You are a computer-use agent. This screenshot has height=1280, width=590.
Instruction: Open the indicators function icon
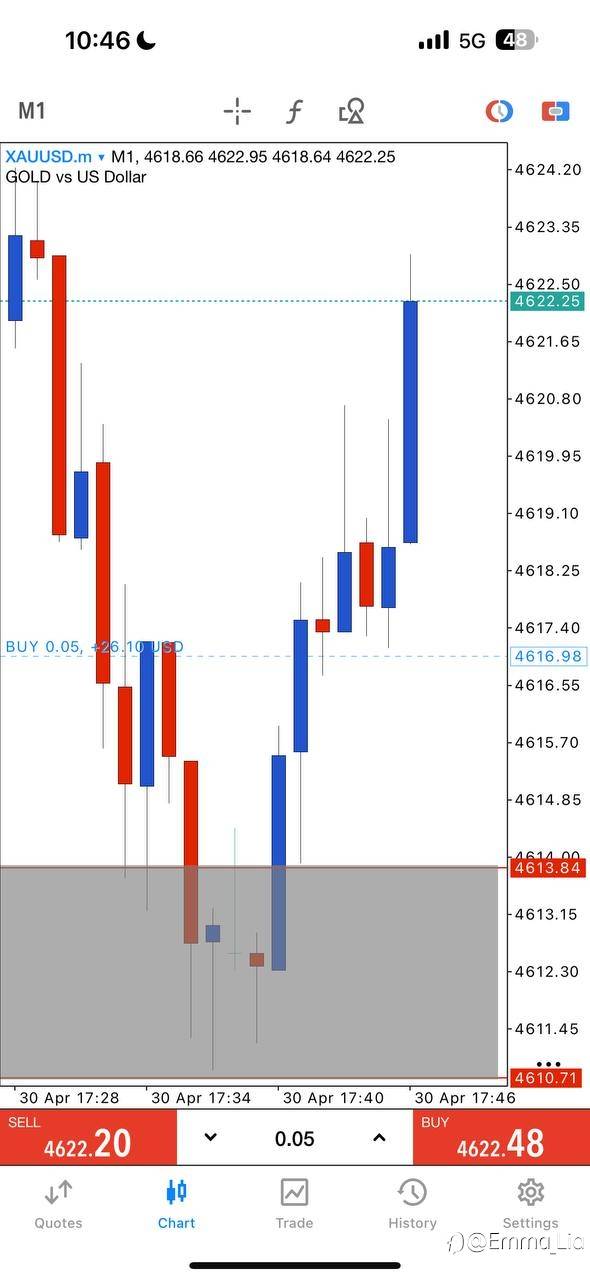(294, 111)
